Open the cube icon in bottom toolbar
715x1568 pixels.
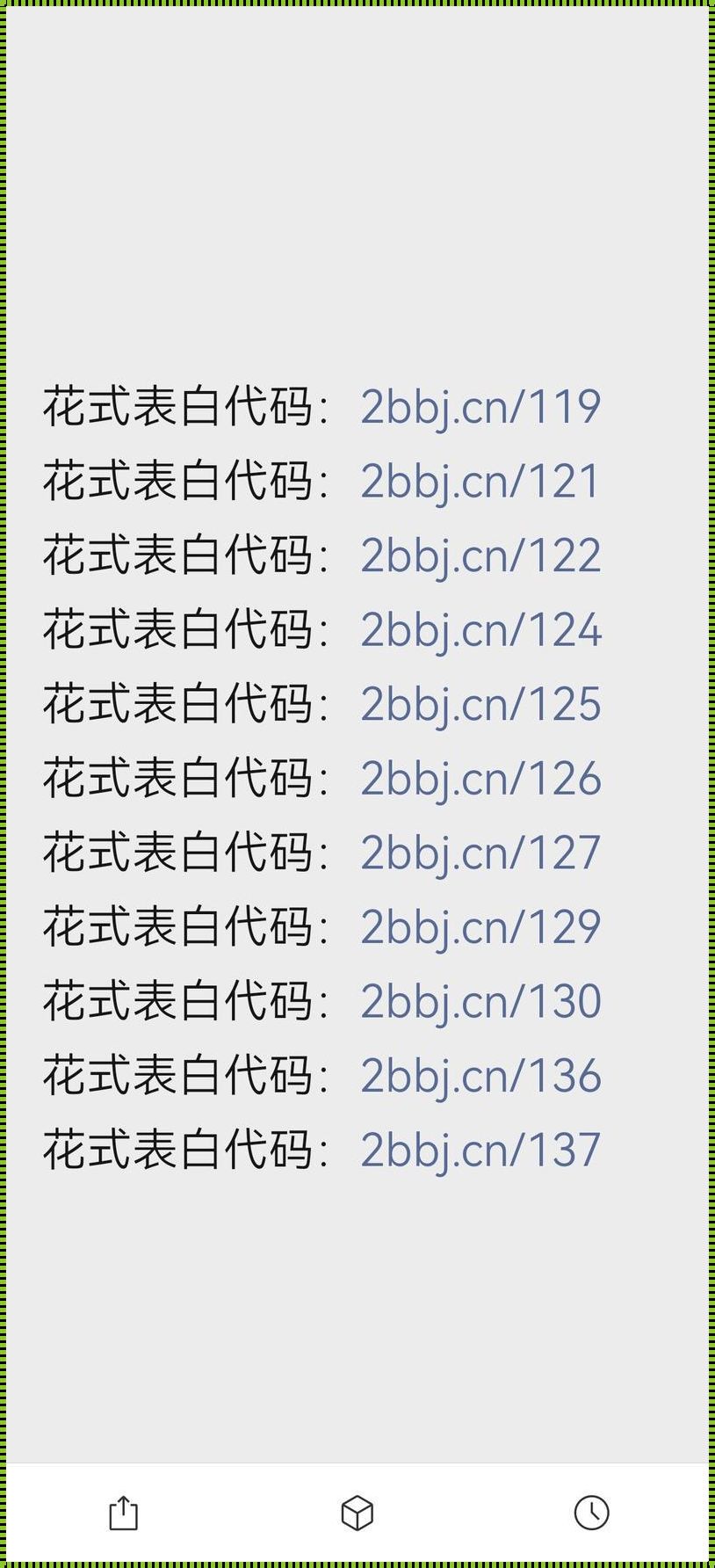(x=357, y=1514)
